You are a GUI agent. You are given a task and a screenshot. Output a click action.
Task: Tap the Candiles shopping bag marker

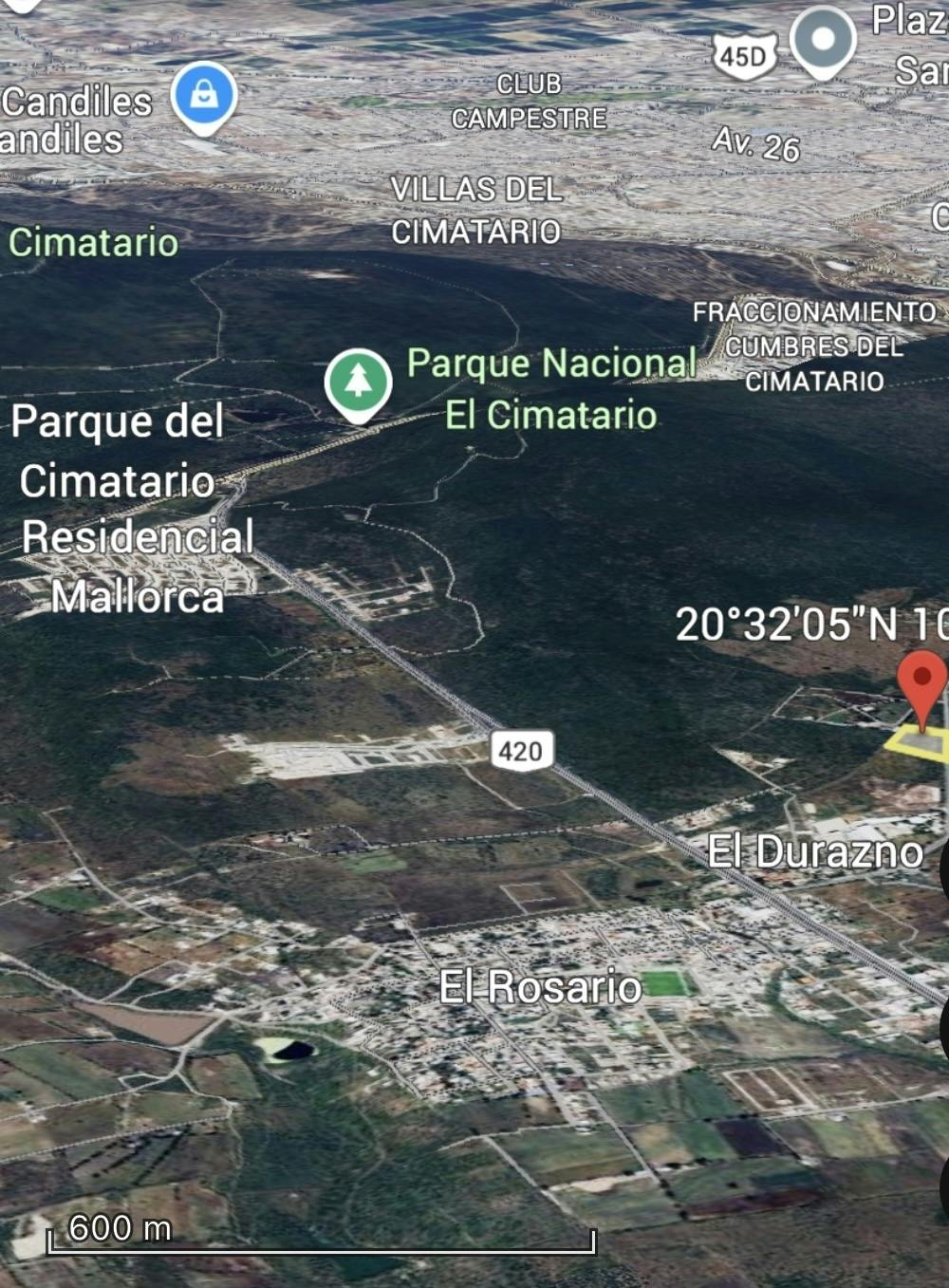coord(204,95)
